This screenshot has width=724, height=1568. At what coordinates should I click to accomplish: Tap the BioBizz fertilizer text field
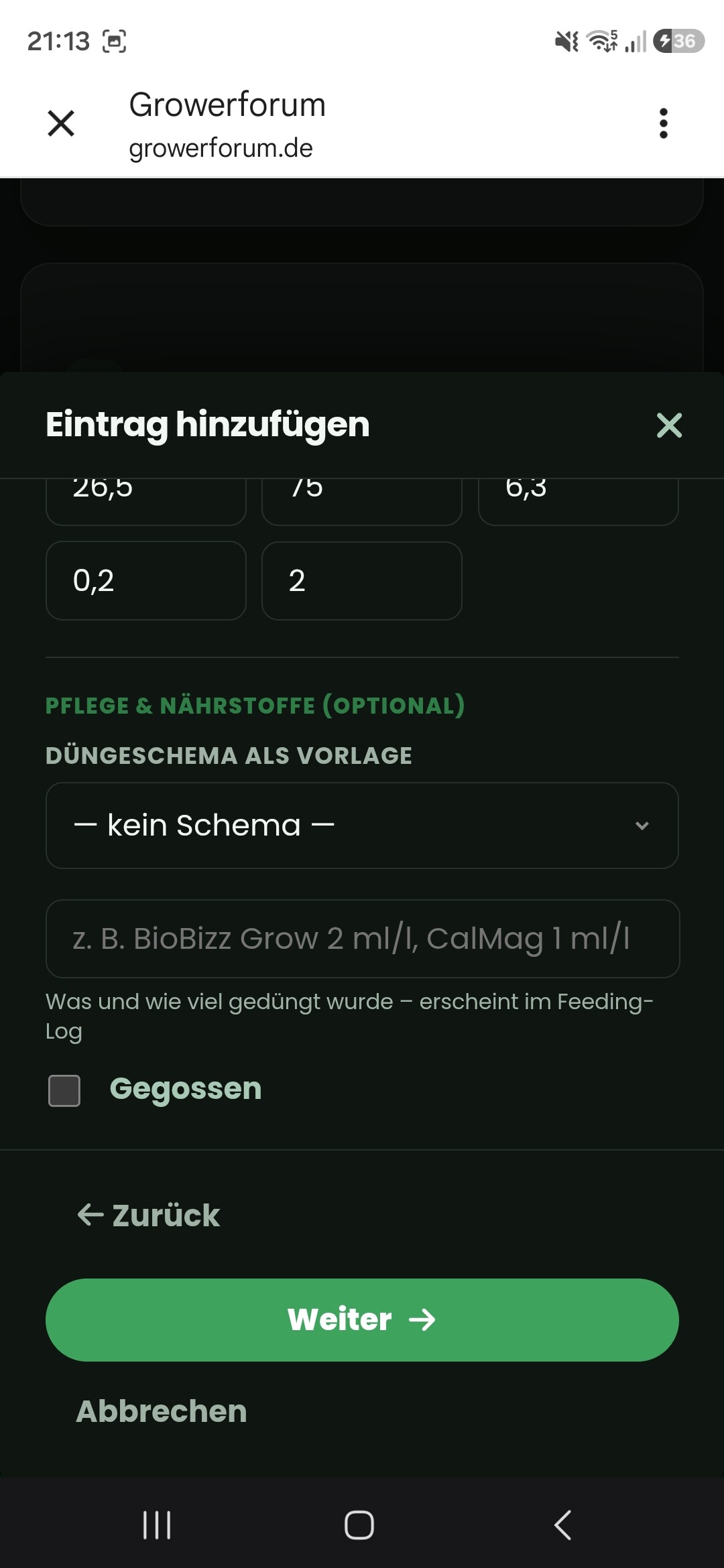pos(362,939)
